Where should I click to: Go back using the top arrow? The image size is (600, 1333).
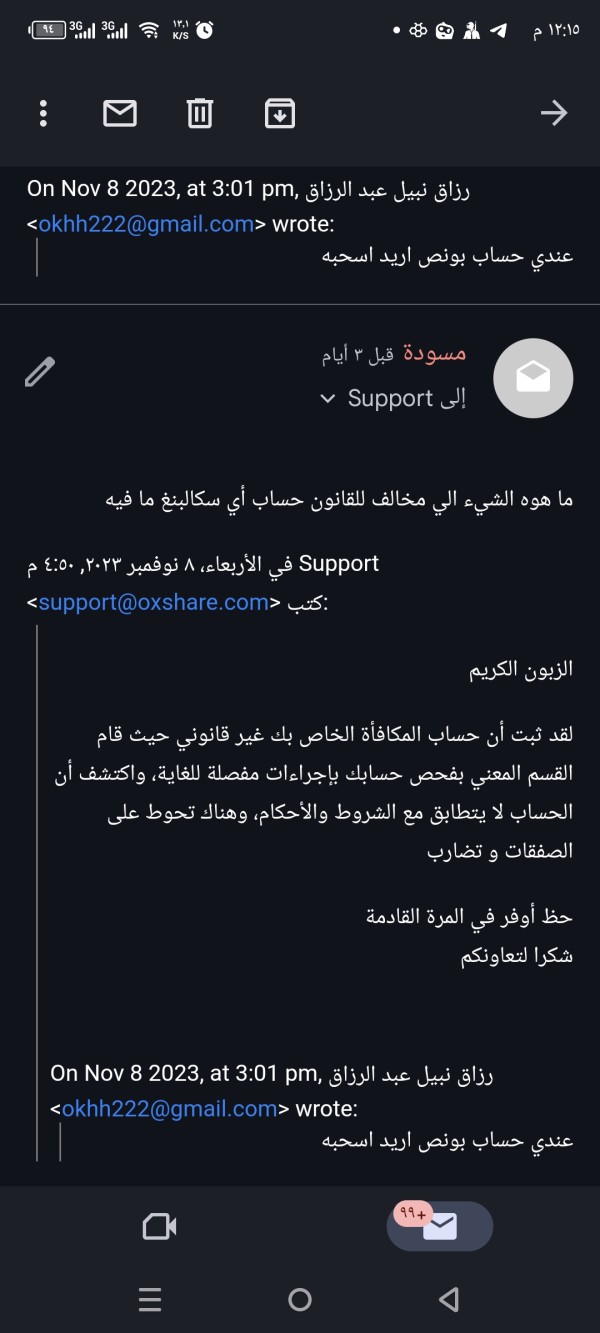[554, 113]
